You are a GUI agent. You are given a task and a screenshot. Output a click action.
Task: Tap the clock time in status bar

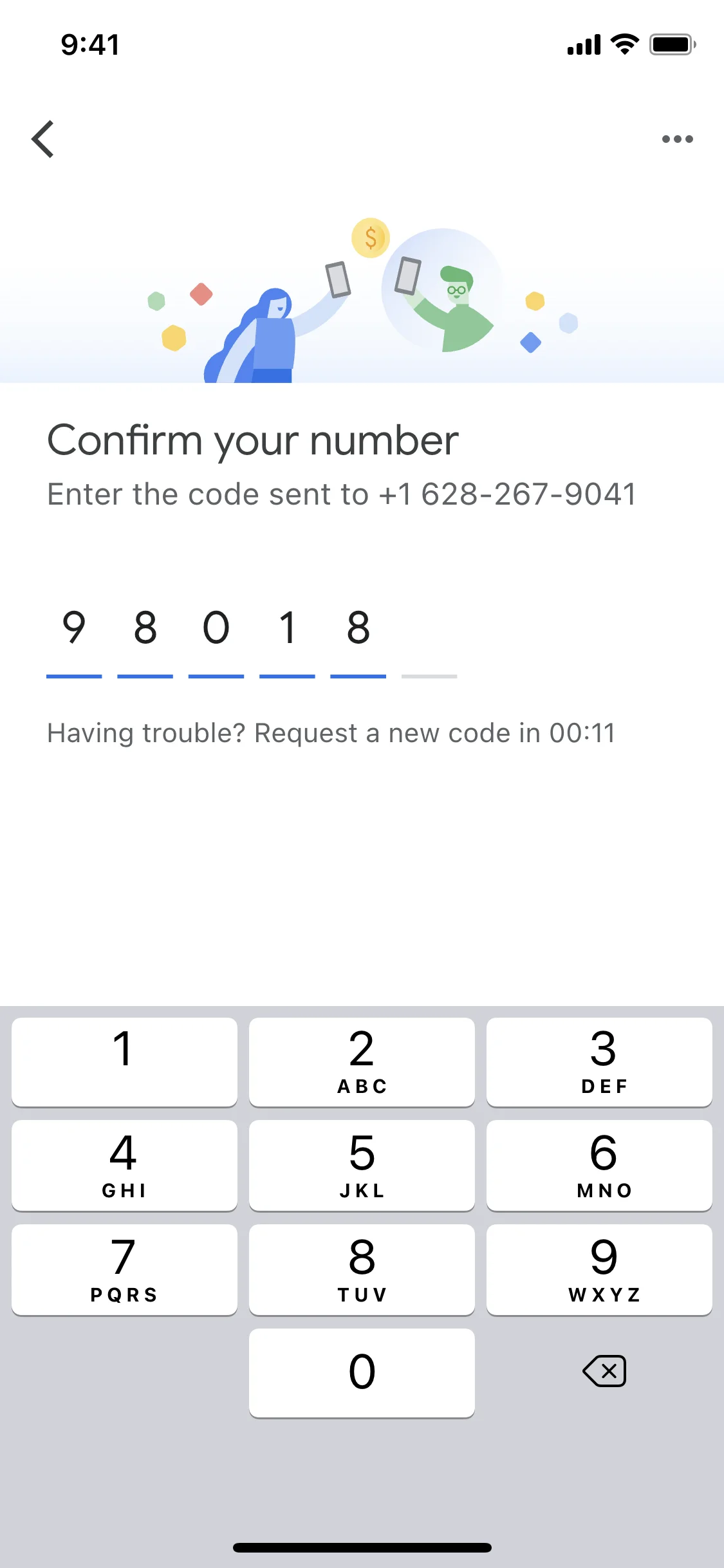89,44
